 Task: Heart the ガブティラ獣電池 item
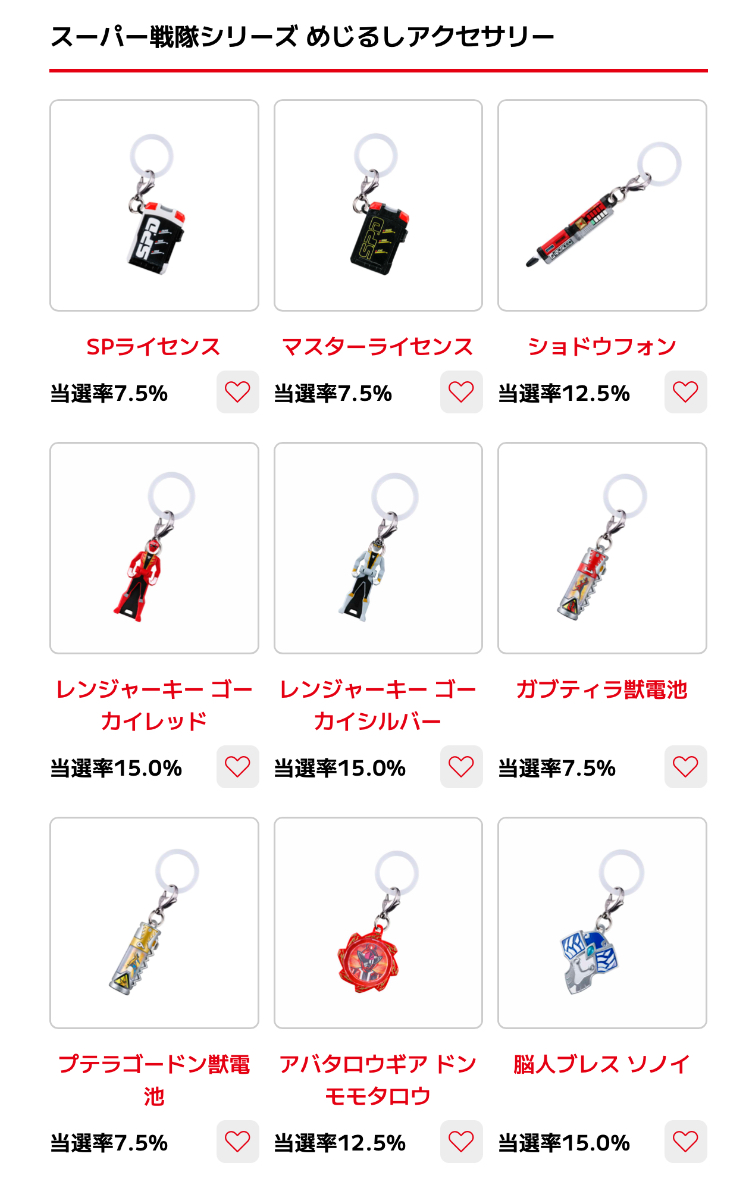(685, 767)
